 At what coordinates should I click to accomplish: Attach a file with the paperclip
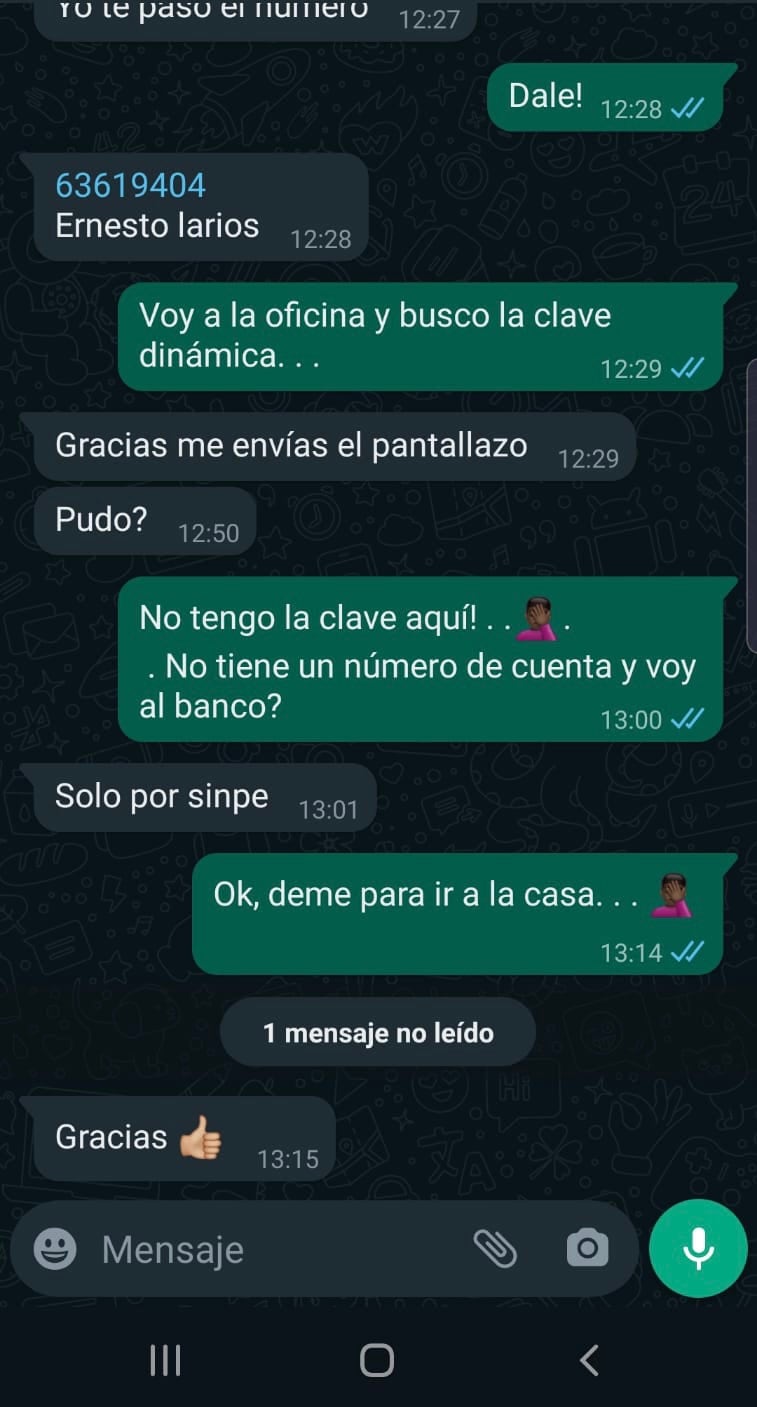(495, 1248)
